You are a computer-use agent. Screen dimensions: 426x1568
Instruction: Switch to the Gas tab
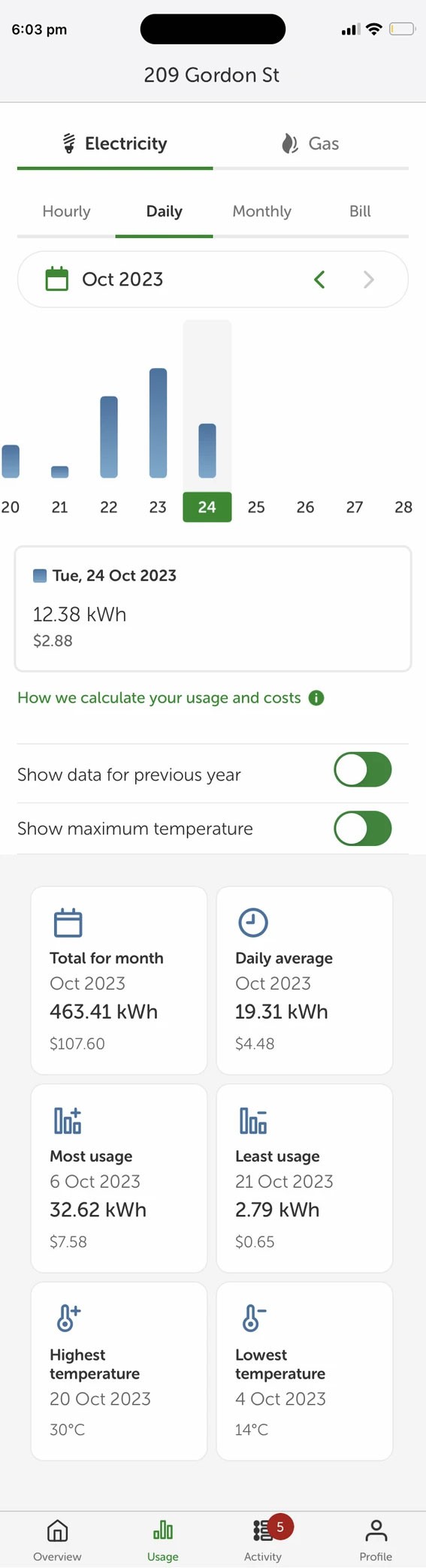pyautogui.click(x=310, y=144)
